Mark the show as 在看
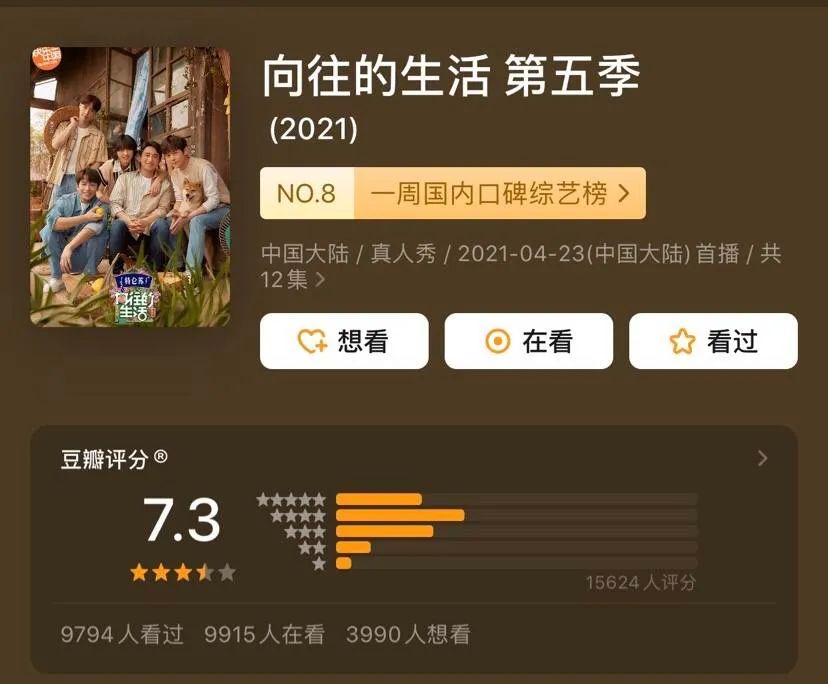 (x=528, y=341)
